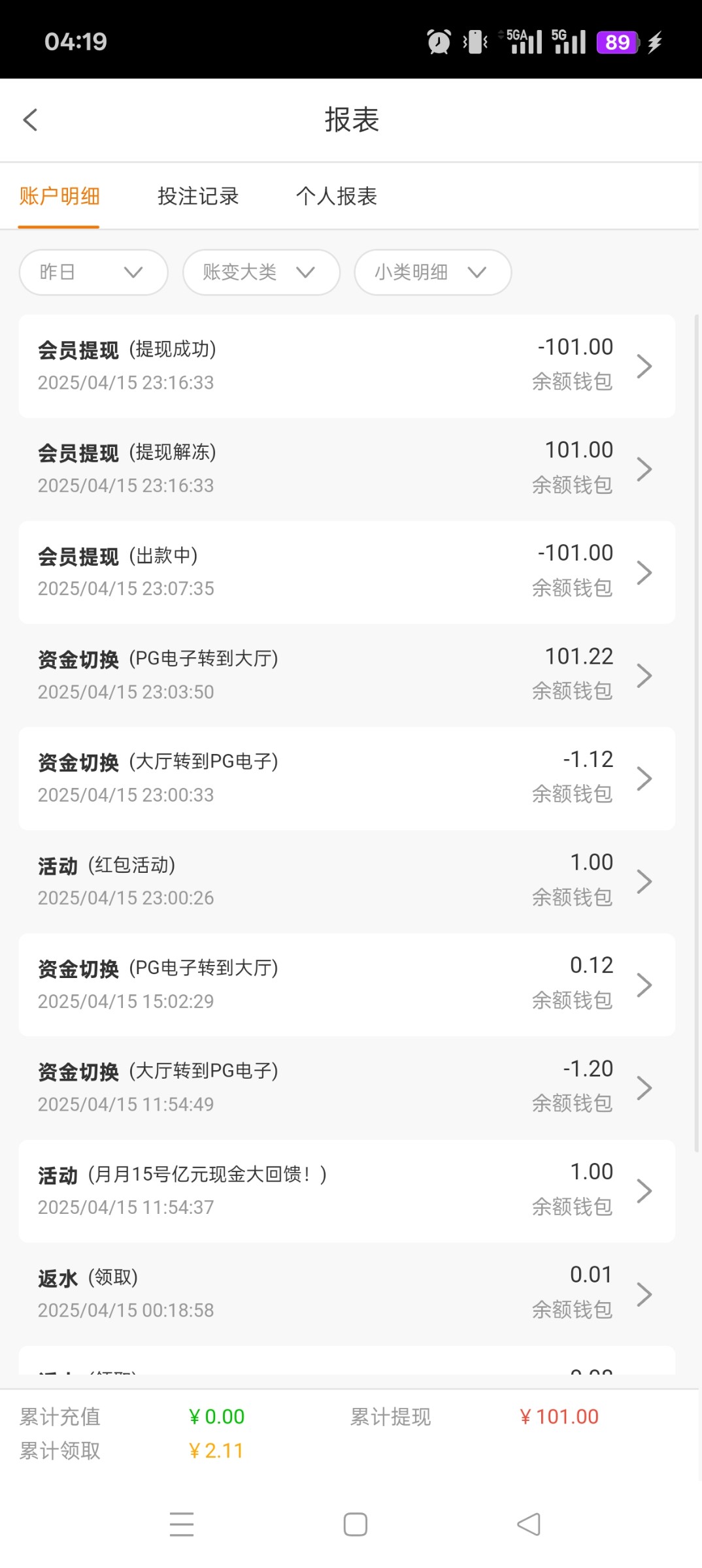
Task: Go back using the top-left arrow
Action: click(x=30, y=120)
